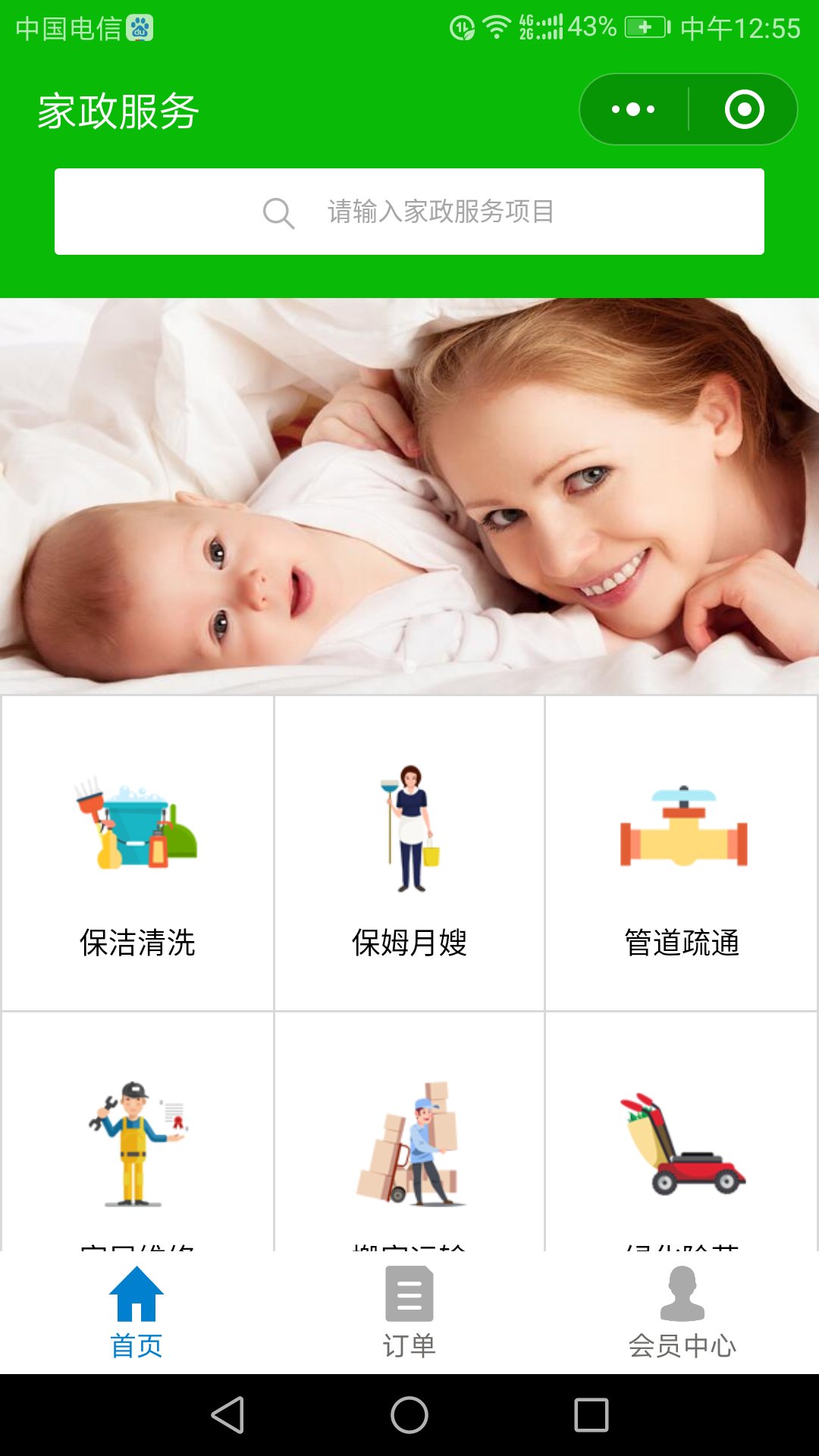Tap the 请输入家政服务项目 search box

coord(409,212)
